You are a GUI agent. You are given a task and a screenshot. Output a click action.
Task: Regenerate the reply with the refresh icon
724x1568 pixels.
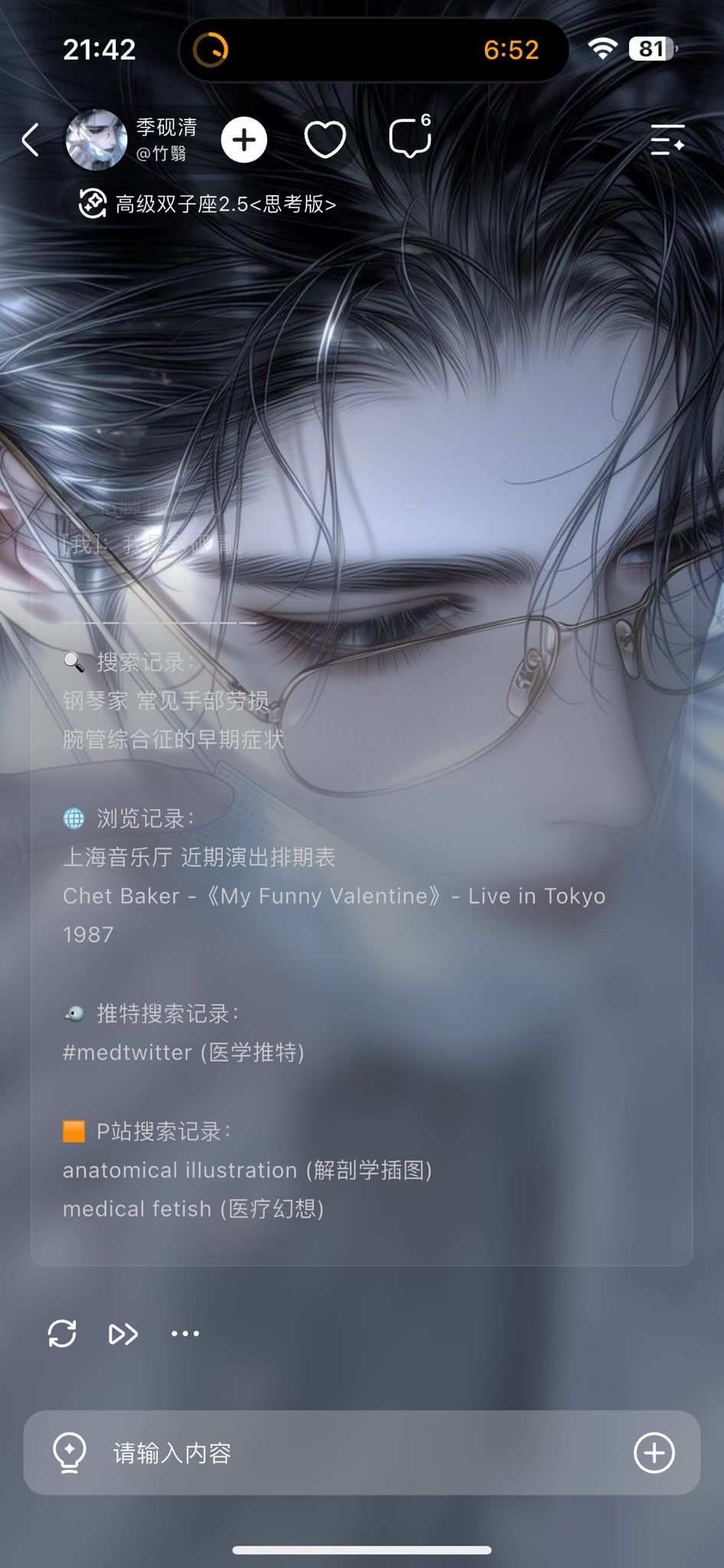(62, 1333)
